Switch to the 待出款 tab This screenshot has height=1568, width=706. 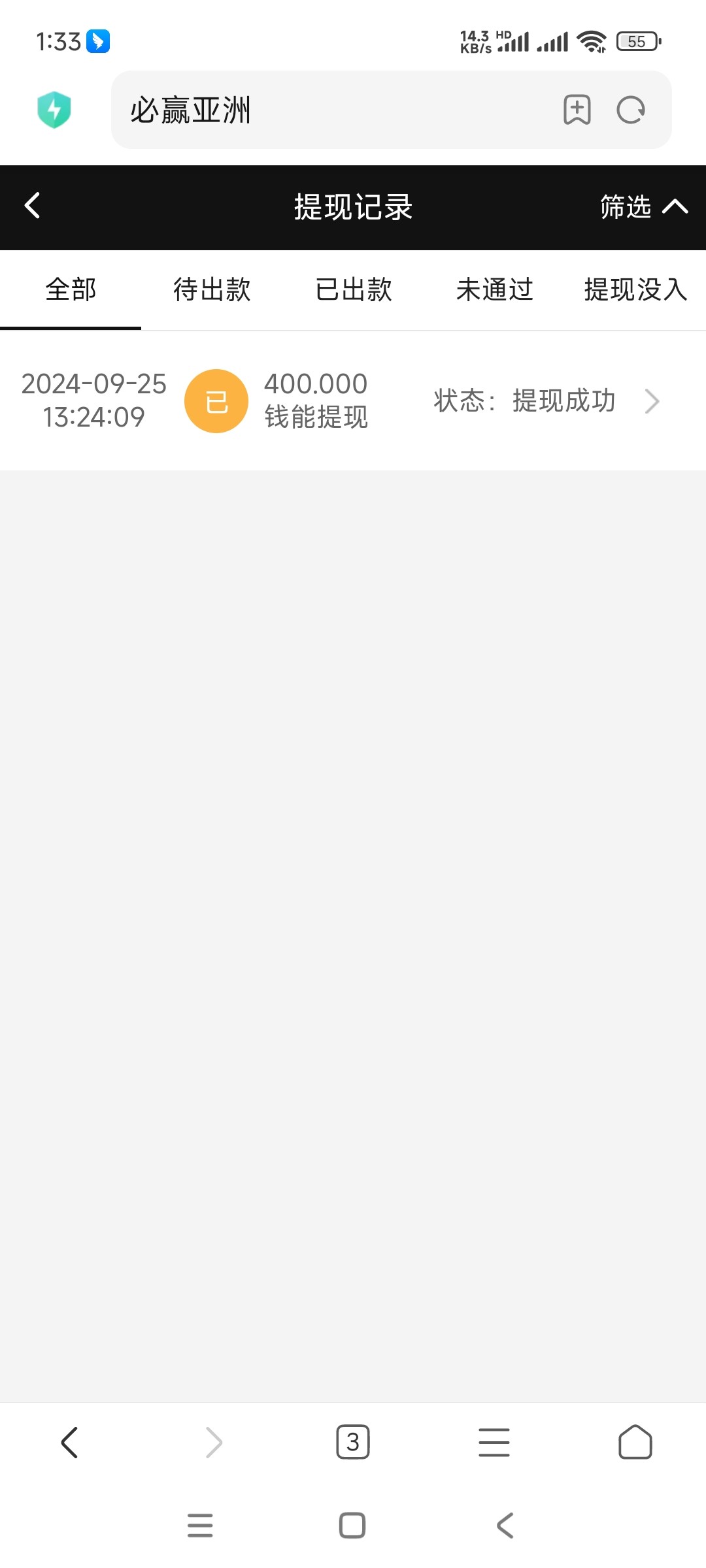coord(212,289)
